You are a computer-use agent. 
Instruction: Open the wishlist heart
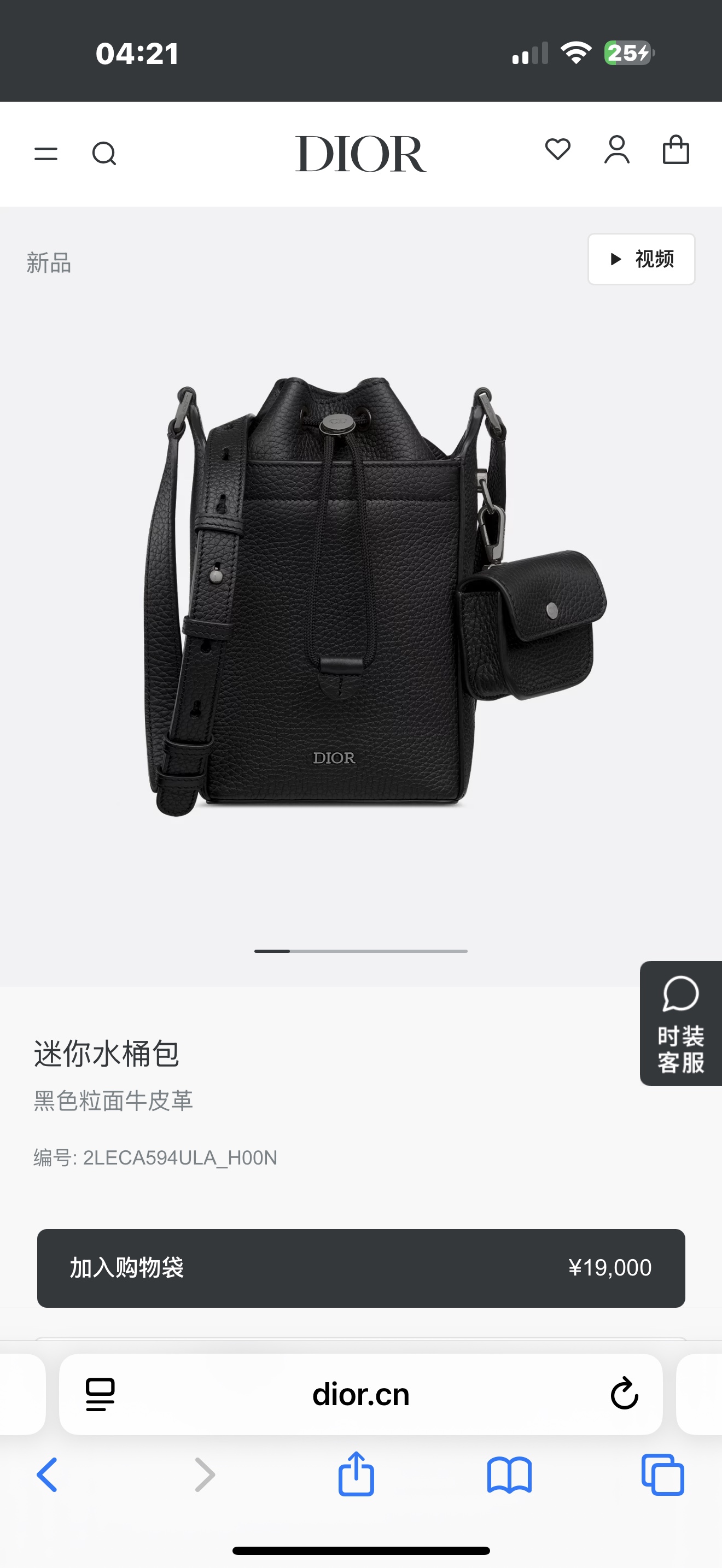click(x=557, y=150)
